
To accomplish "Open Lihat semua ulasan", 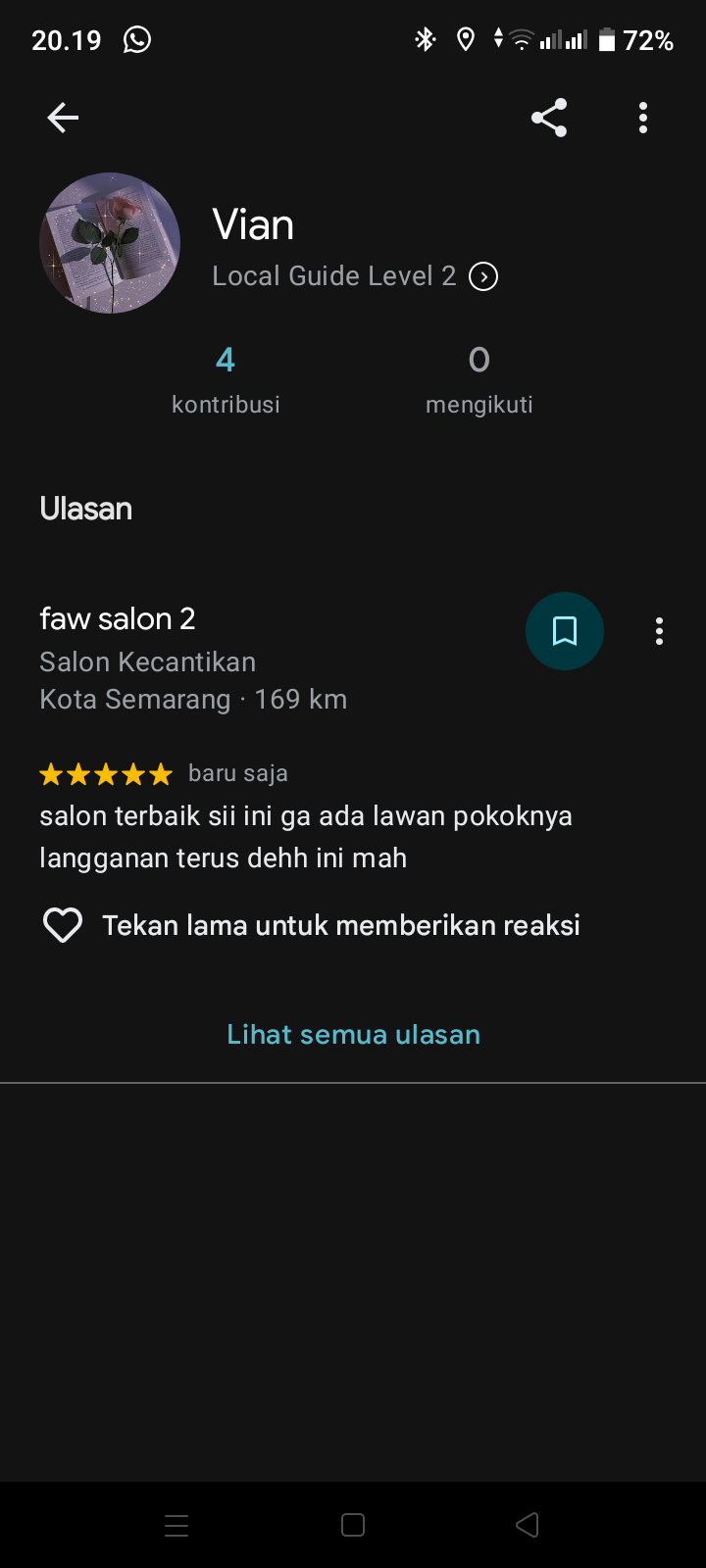I will point(353,1035).
